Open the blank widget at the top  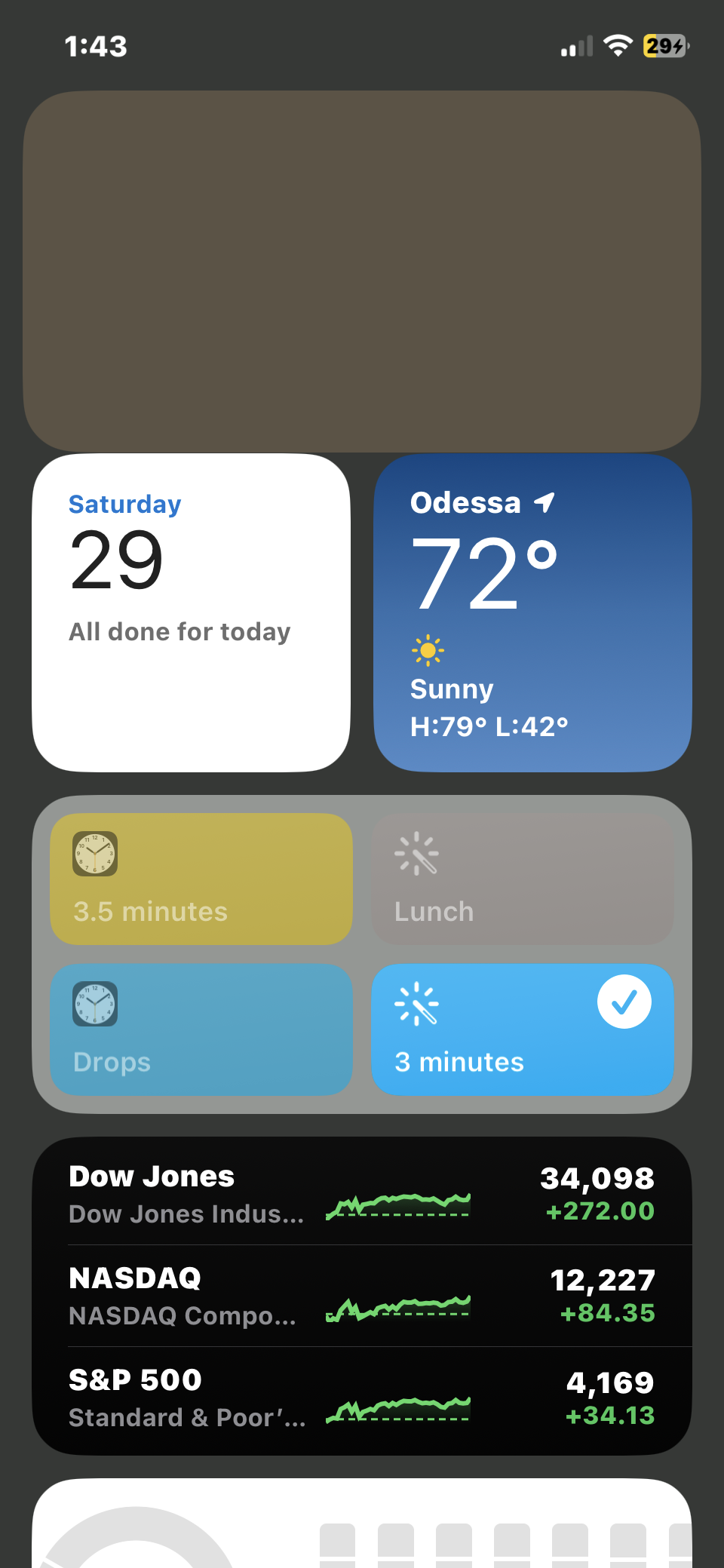point(362,272)
